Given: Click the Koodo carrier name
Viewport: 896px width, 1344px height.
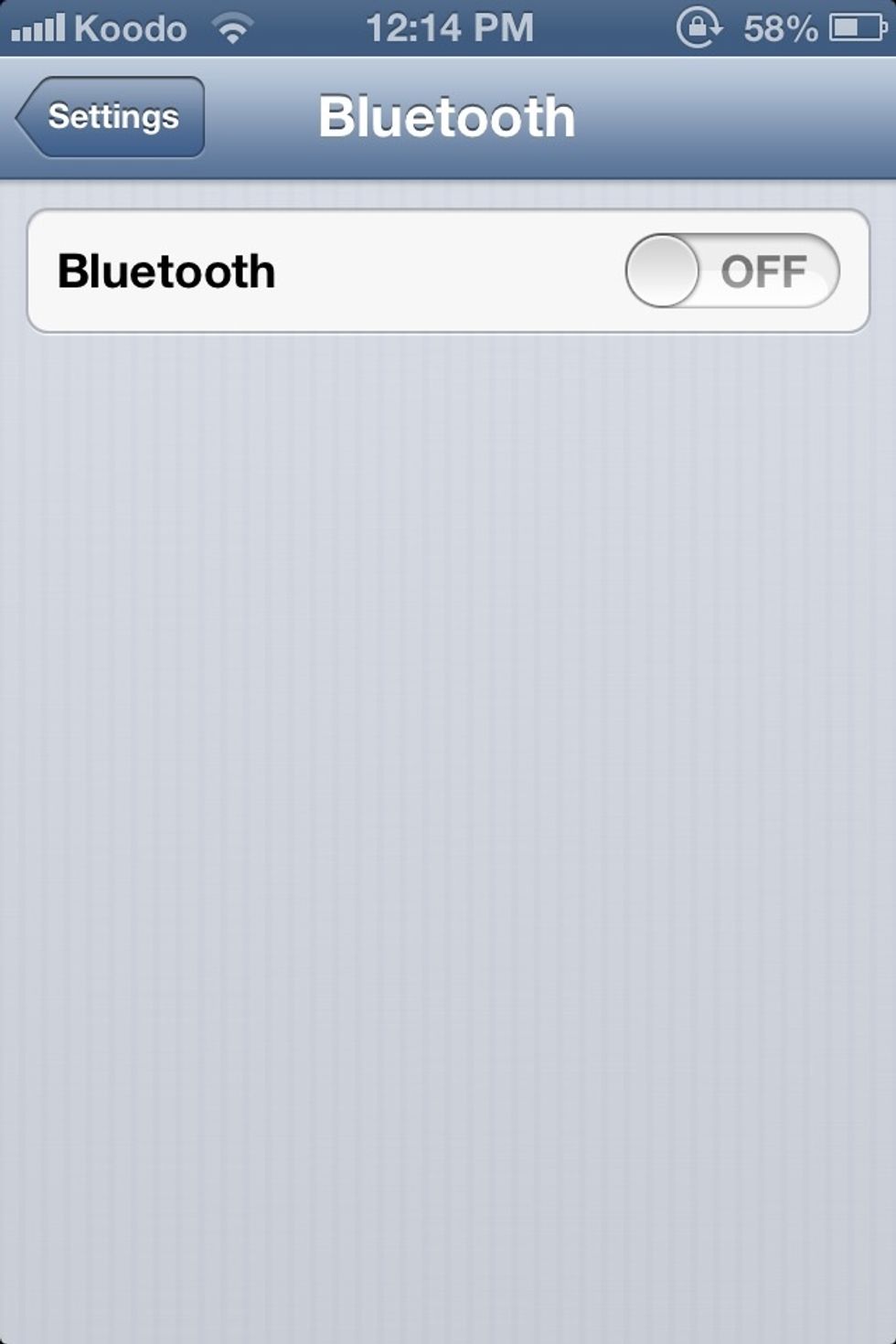Looking at the screenshot, I should point(134,27).
